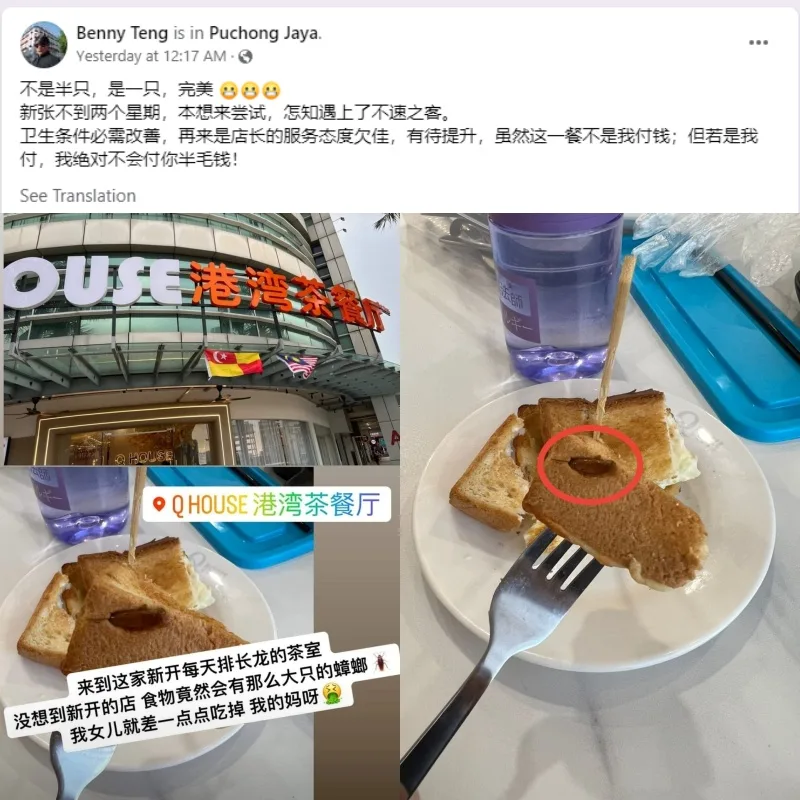The image size is (800, 800).
Task: Tap See Translation under the post
Action: 78,196
